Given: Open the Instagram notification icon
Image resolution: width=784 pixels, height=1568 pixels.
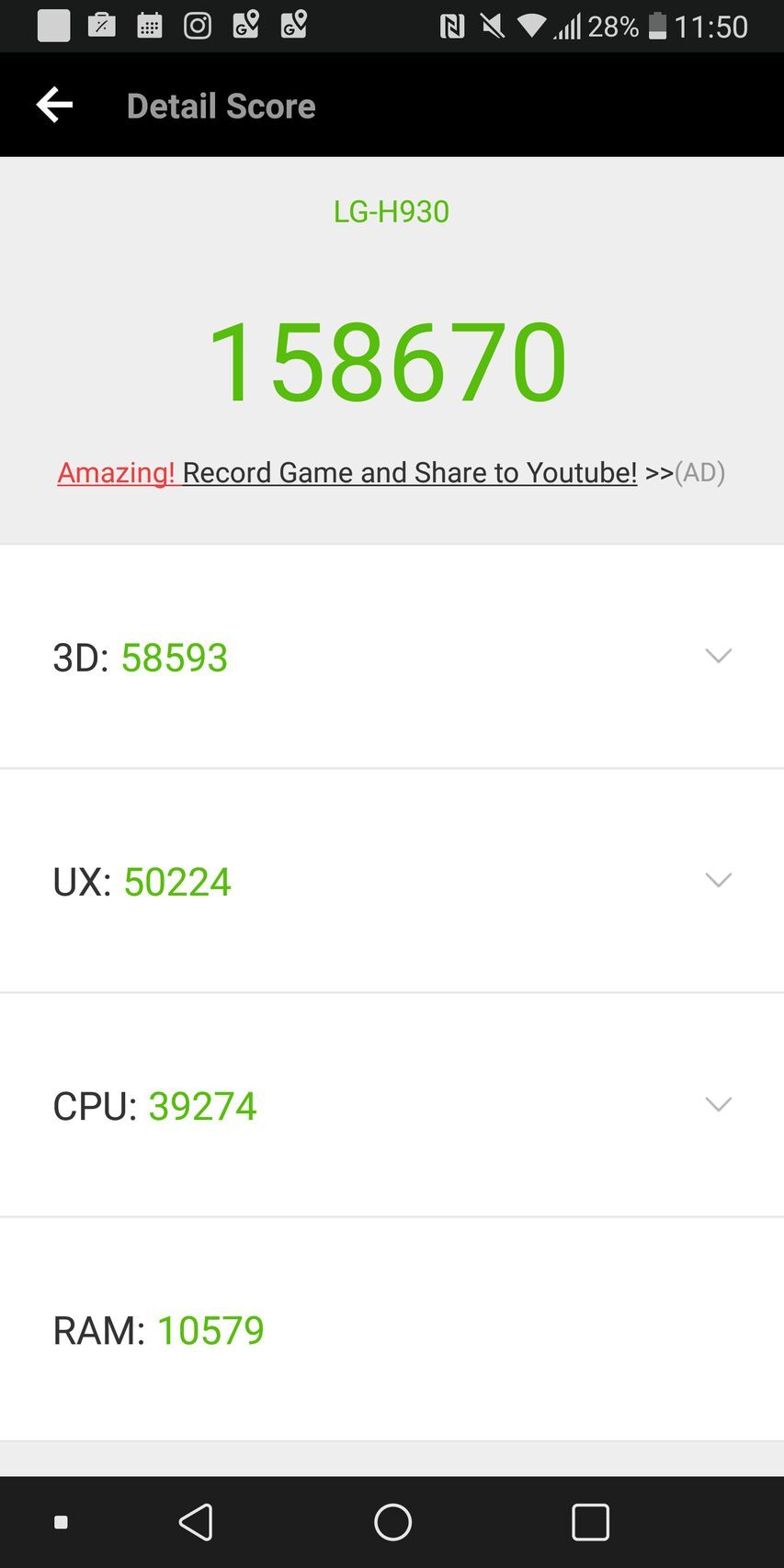Looking at the screenshot, I should coord(197,25).
